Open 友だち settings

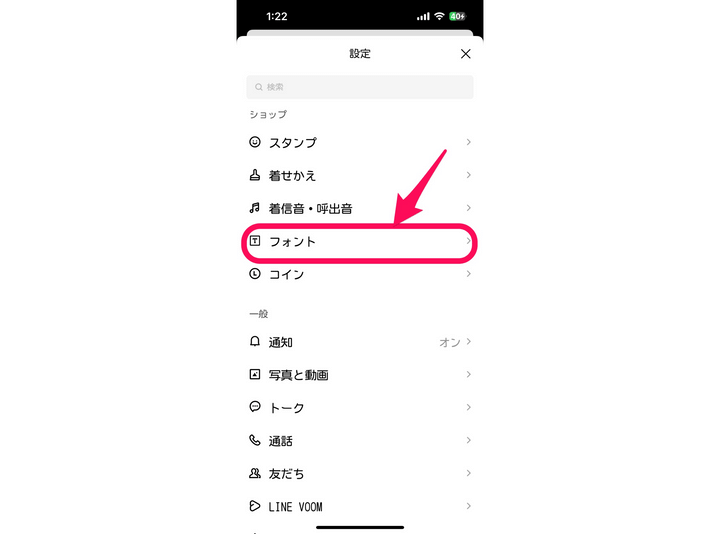360,474
